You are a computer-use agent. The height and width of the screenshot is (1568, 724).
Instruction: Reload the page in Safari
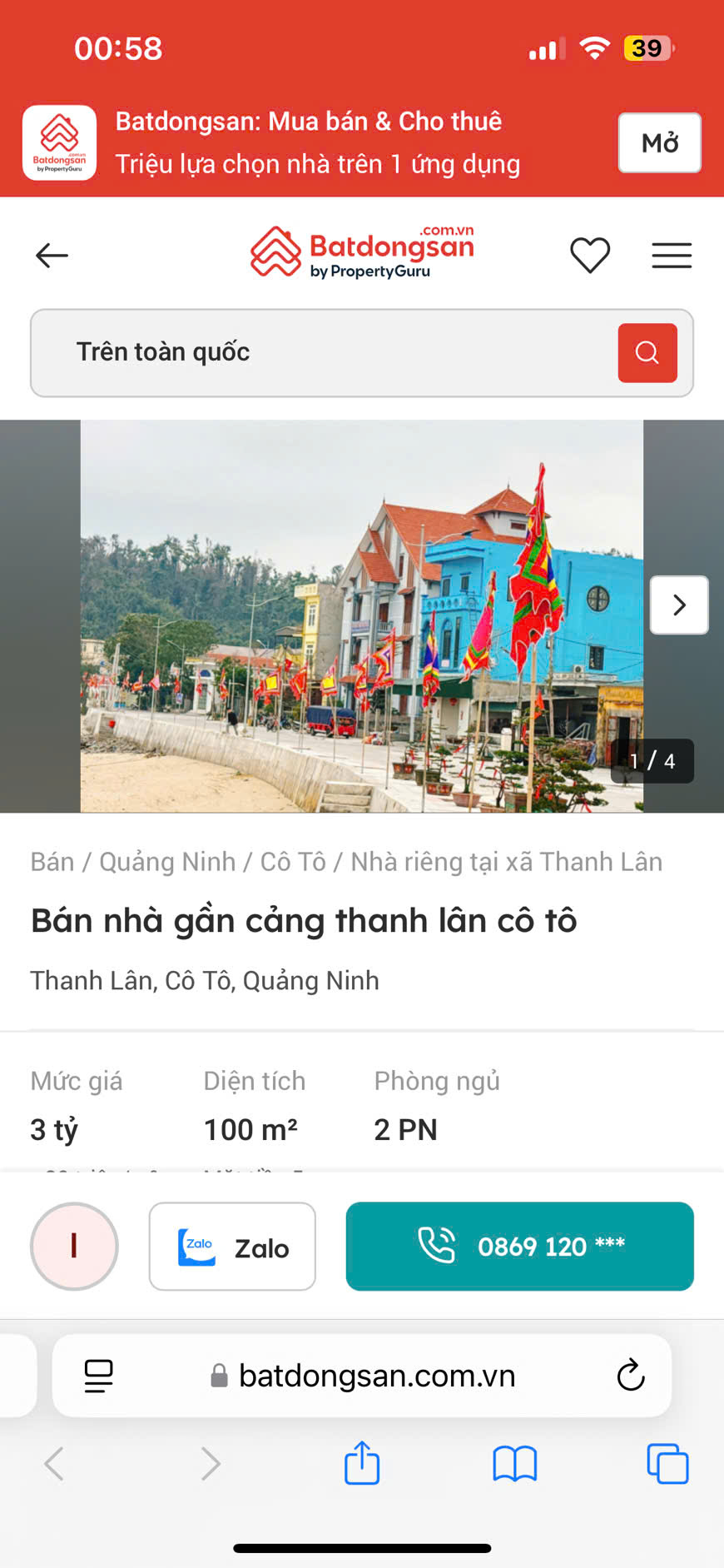(631, 1376)
